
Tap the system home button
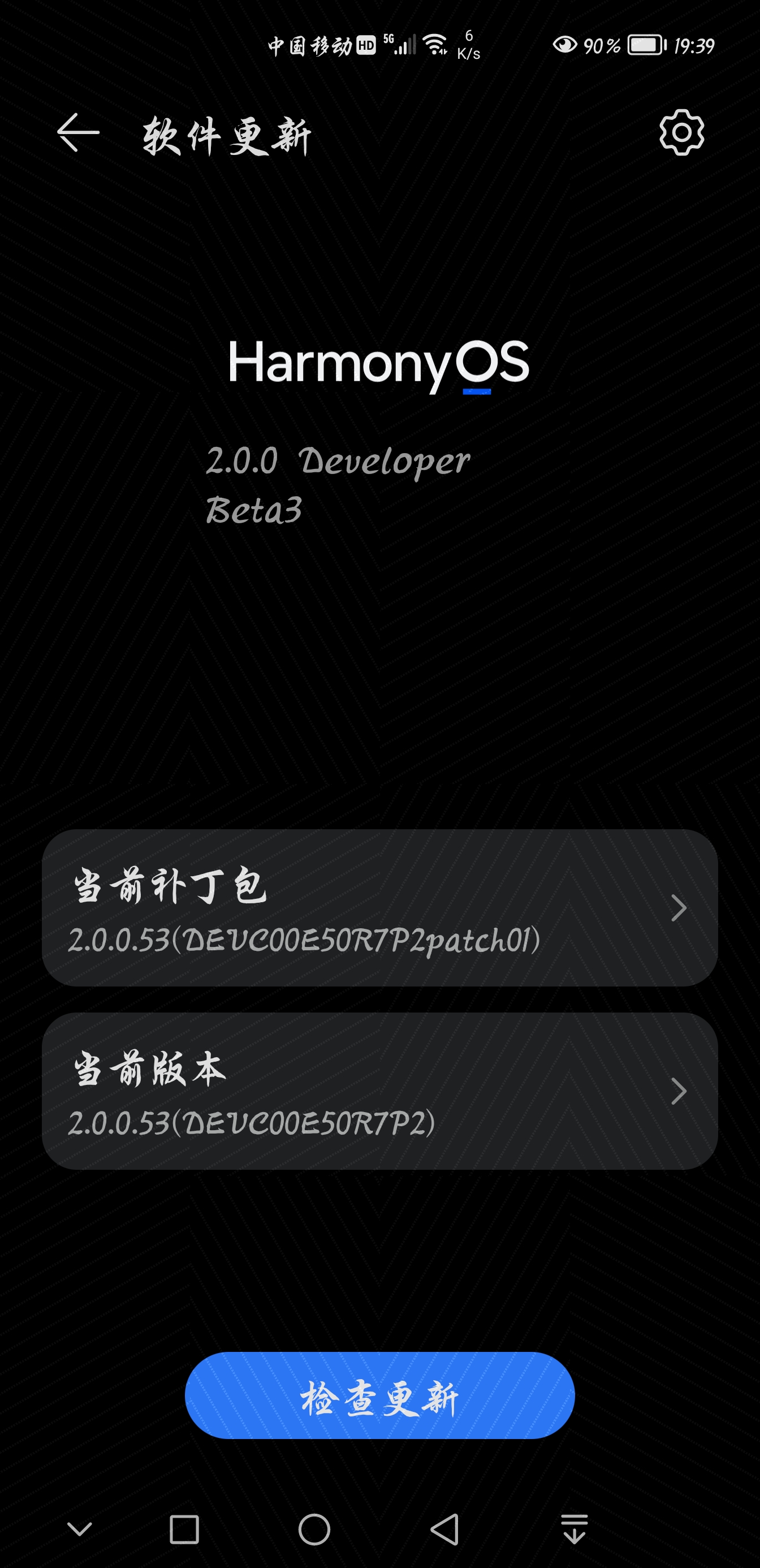(x=314, y=1529)
